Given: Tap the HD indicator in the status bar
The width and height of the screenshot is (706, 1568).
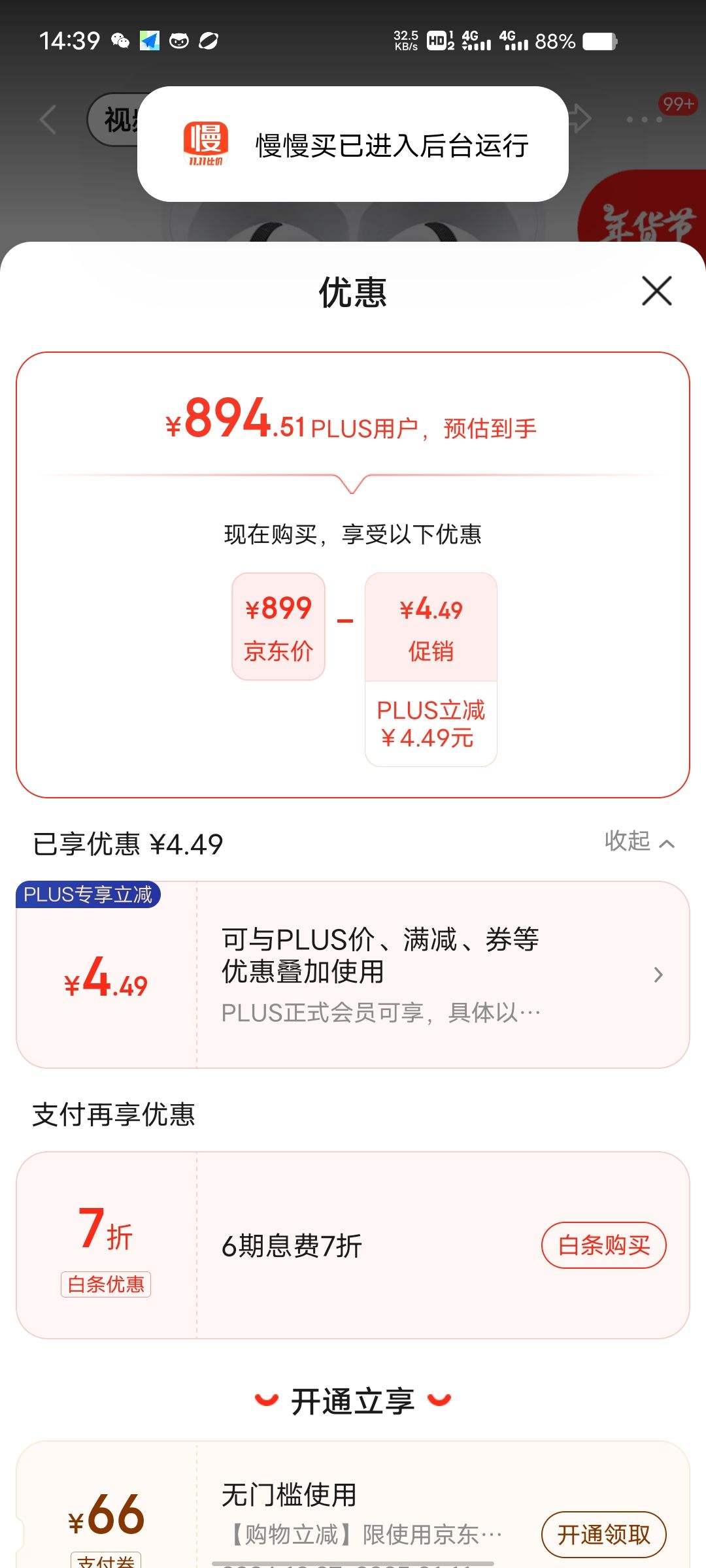Looking at the screenshot, I should coord(437,41).
